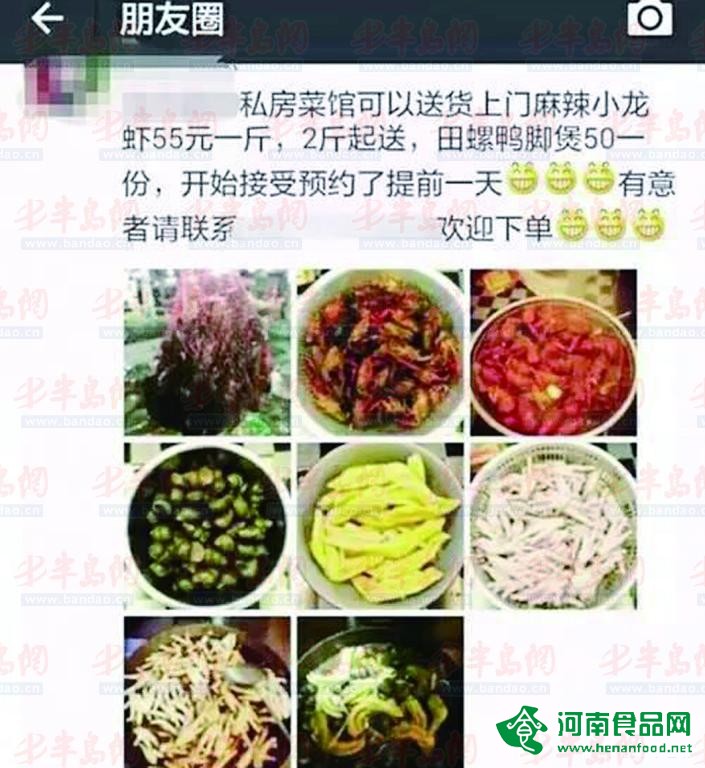Viewport: 705px width, 768px height.
Task: Open the raw duck feet basket photo
Action: pyautogui.click(x=553, y=525)
